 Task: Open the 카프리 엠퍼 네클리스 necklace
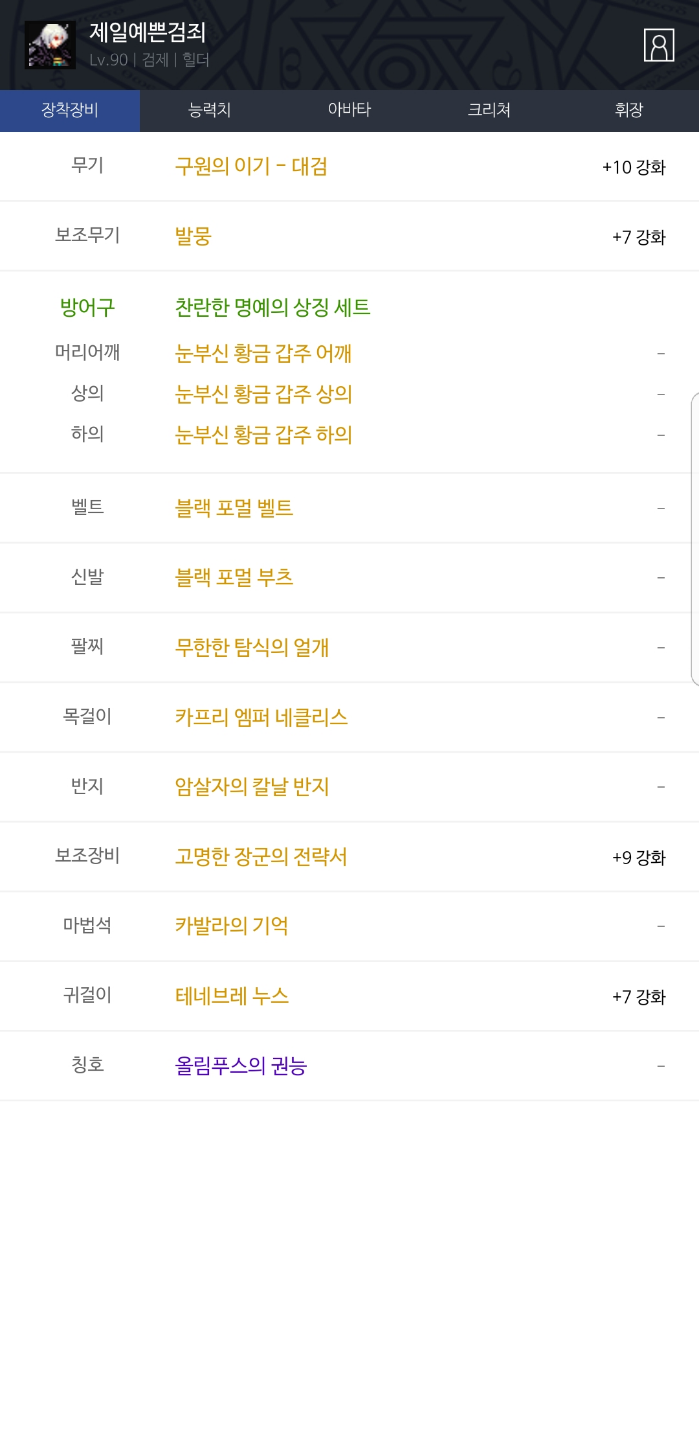point(261,717)
